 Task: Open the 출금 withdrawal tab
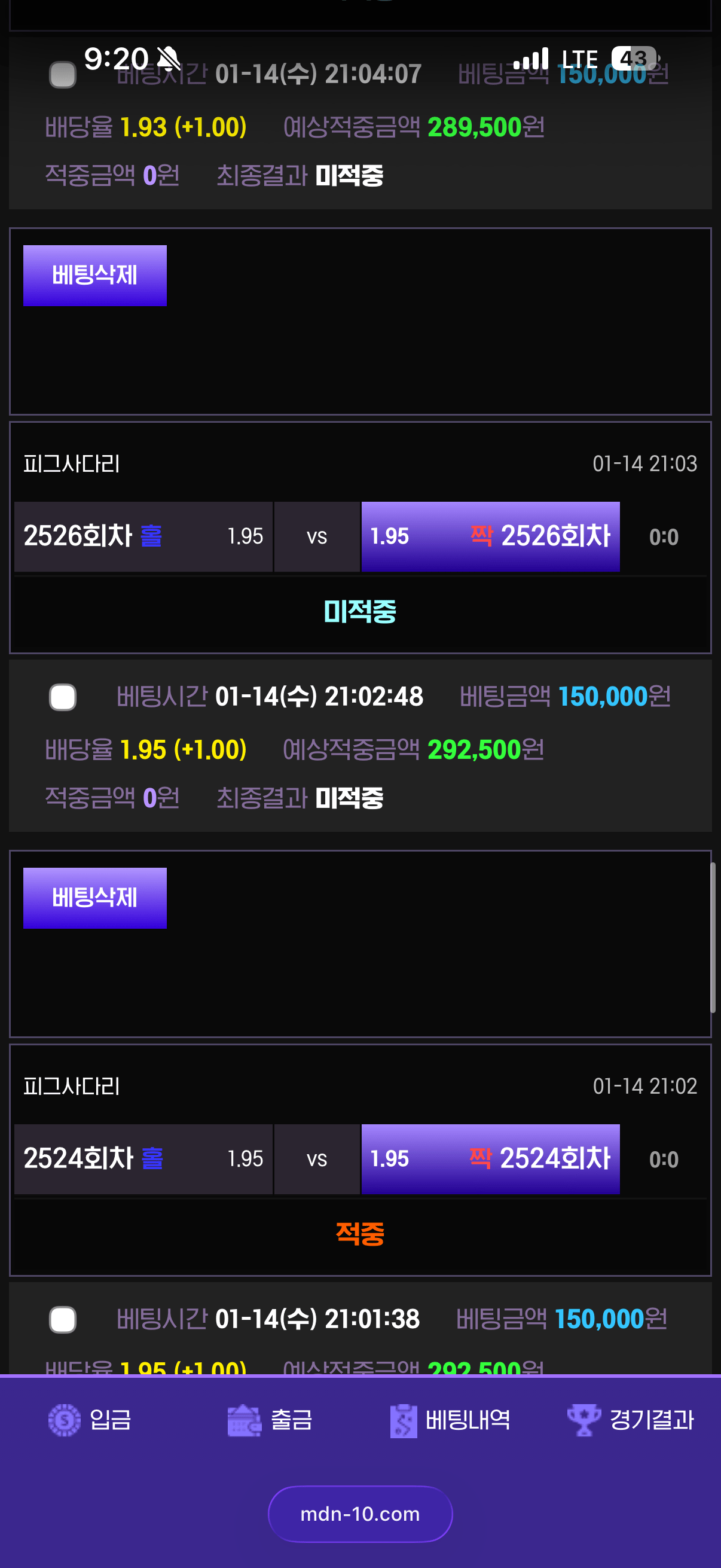coord(270,1420)
